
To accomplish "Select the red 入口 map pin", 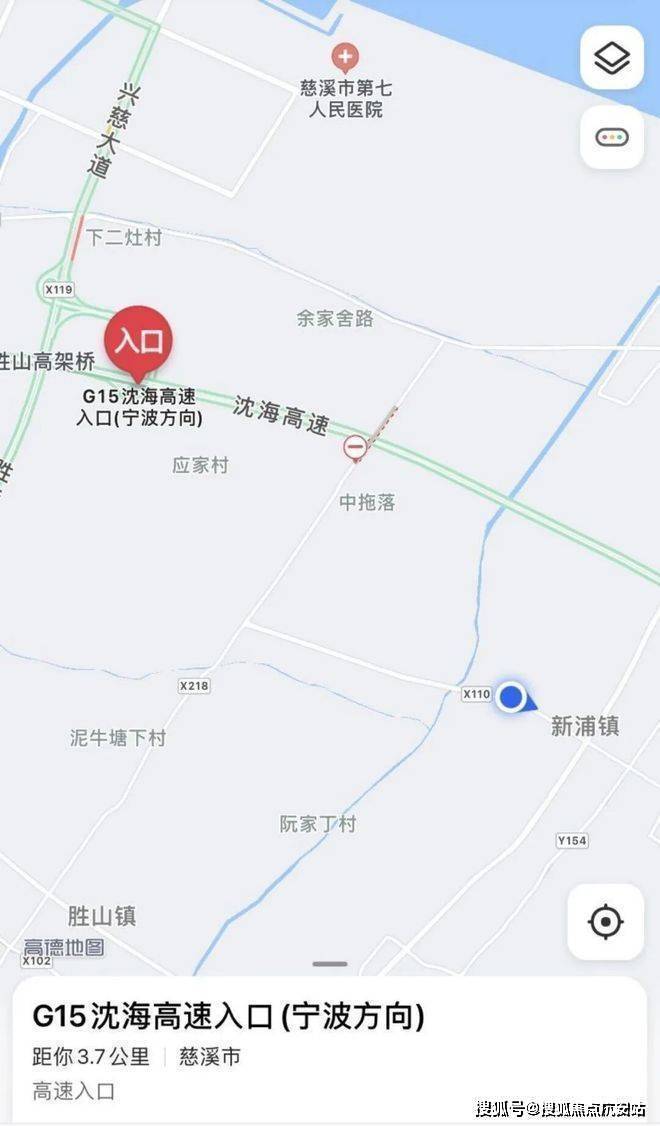I will click(x=139, y=341).
